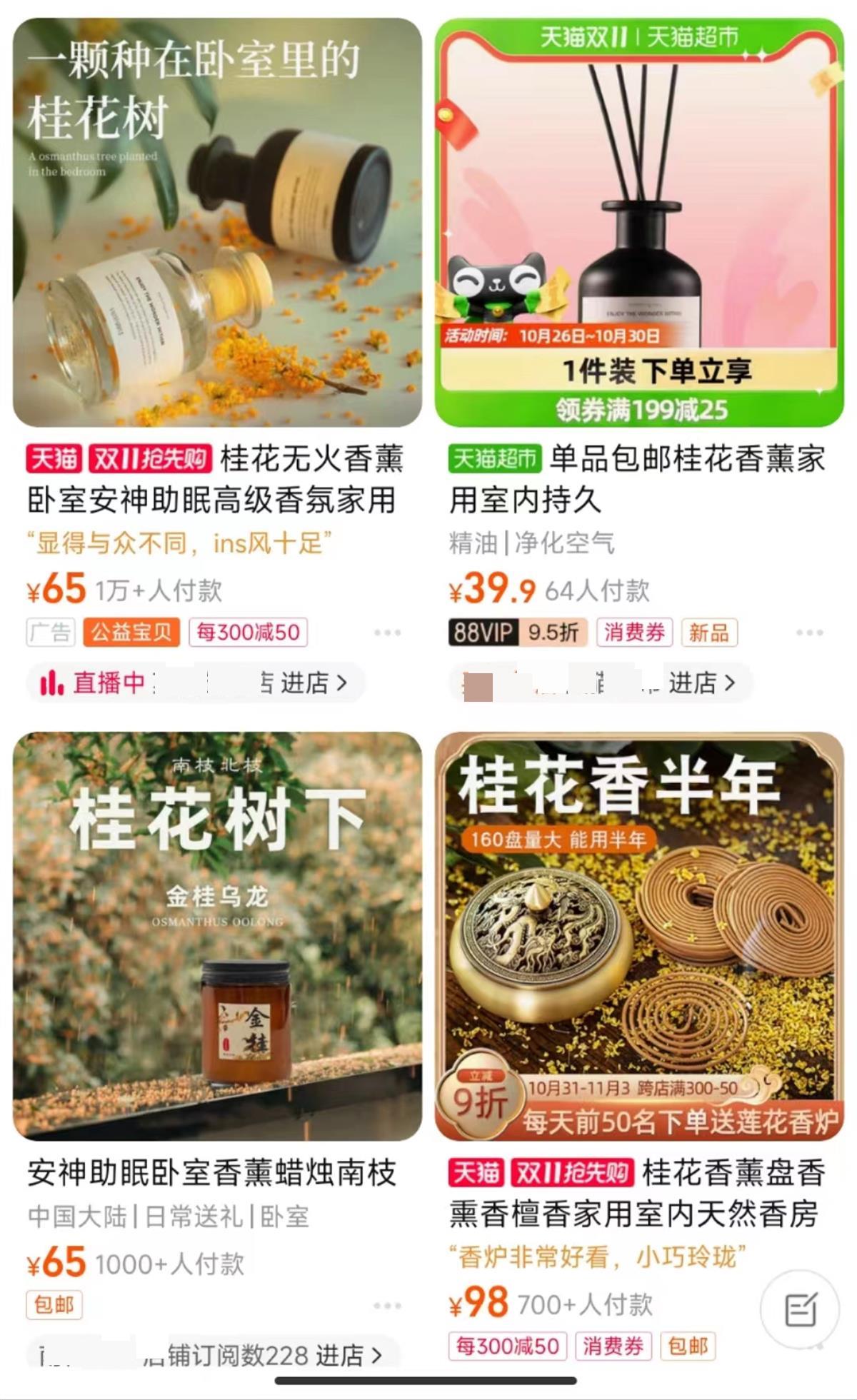This screenshot has width=857, height=1400.
Task: Tap the 88VIP 9.5折 discount tag
Action: [517, 633]
